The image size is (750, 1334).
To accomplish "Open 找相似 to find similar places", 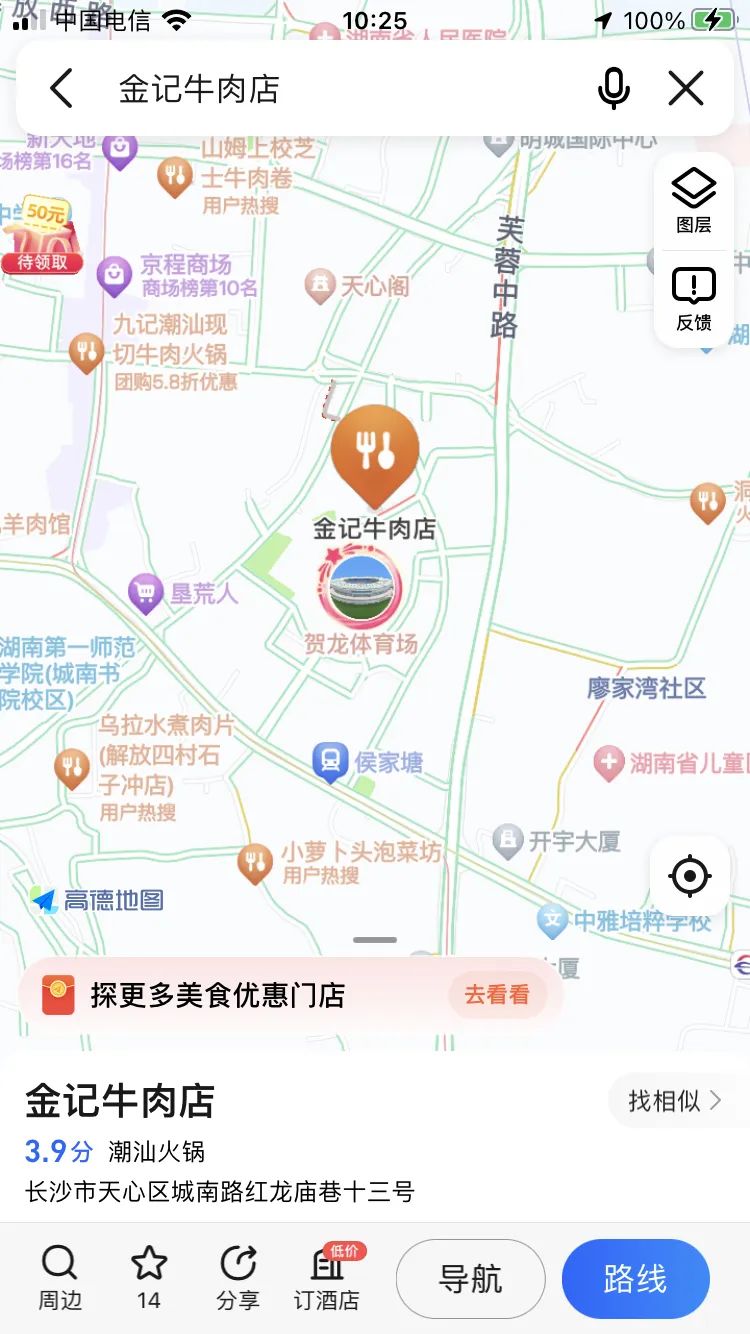I will pos(674,1101).
